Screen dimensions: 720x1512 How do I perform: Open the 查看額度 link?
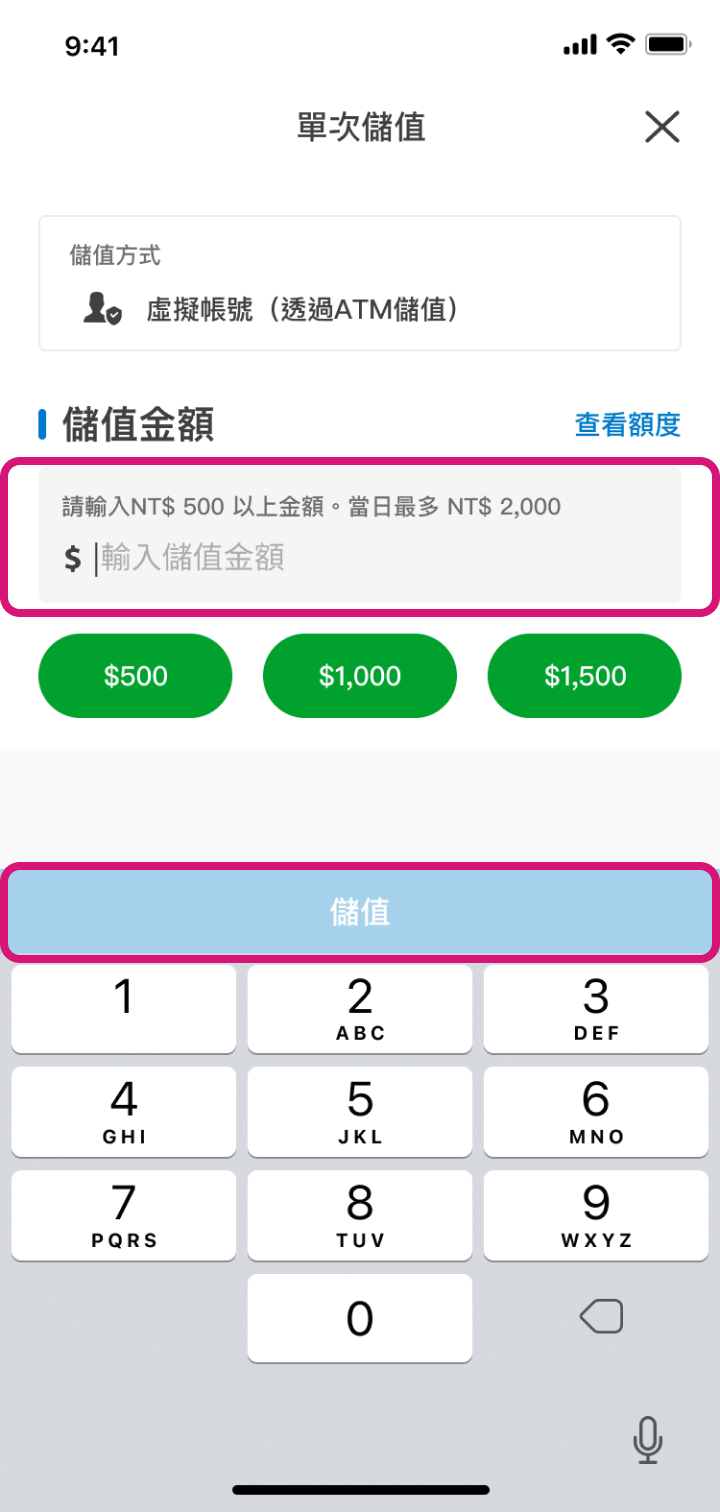(x=627, y=424)
